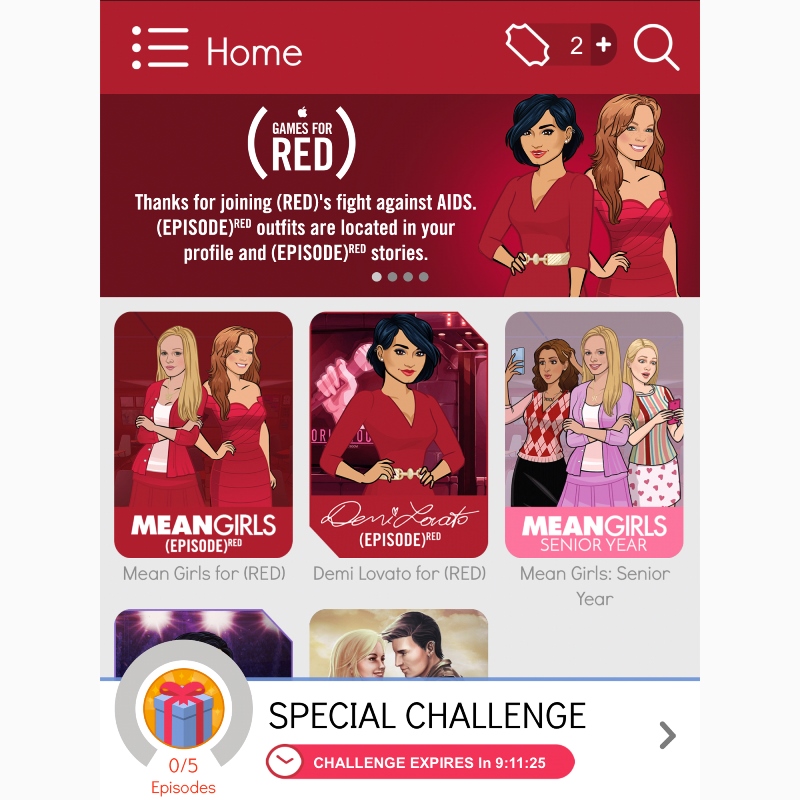Add more passes with plus button

(x=603, y=46)
